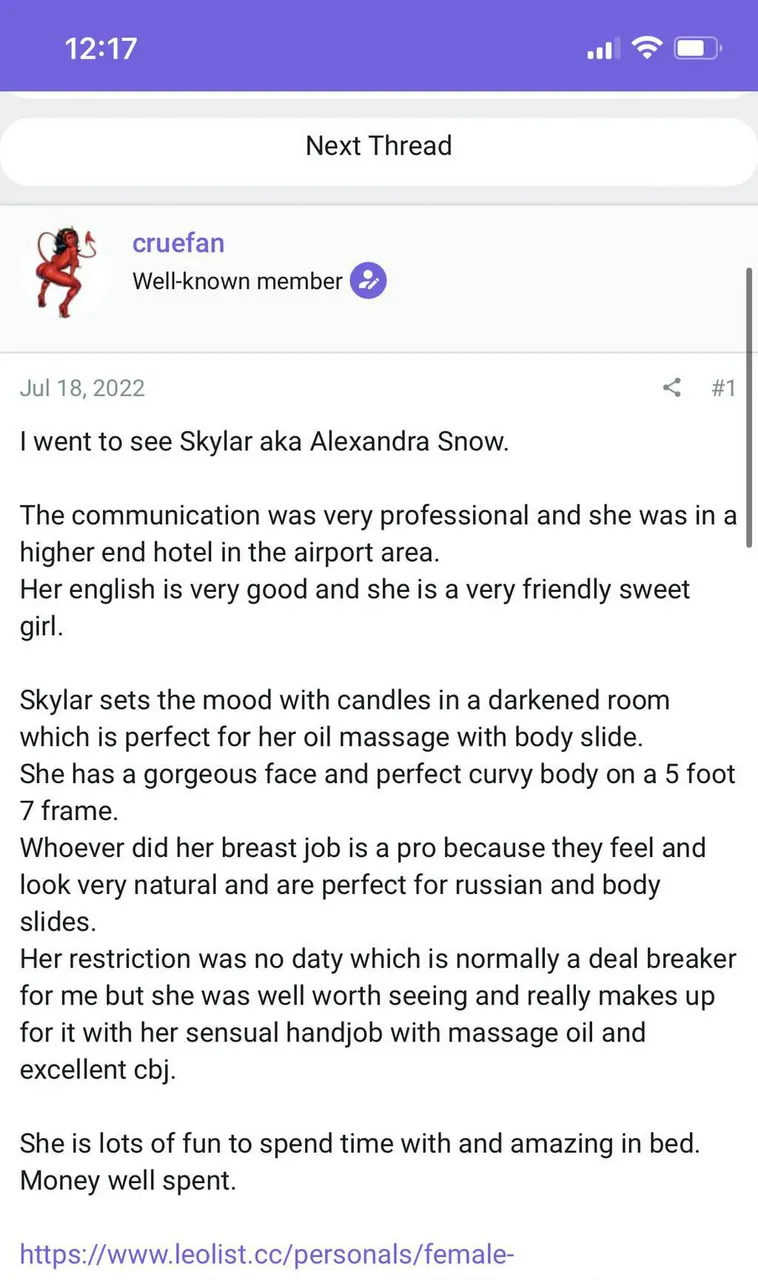Go to the Next Thread
Image resolution: width=758 pixels, height=1280 pixels.
[x=378, y=146]
